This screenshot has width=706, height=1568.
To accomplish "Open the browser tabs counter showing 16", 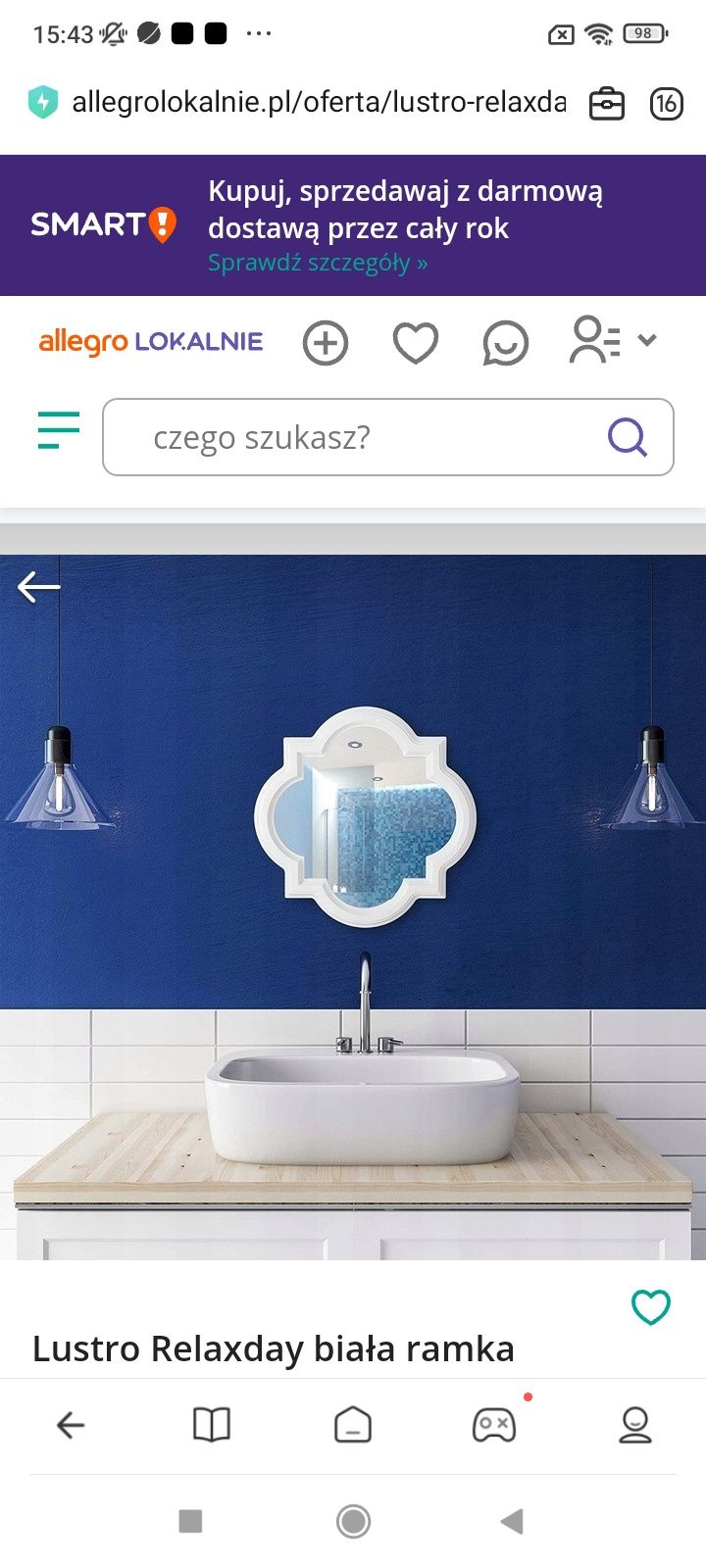I will 666,103.
